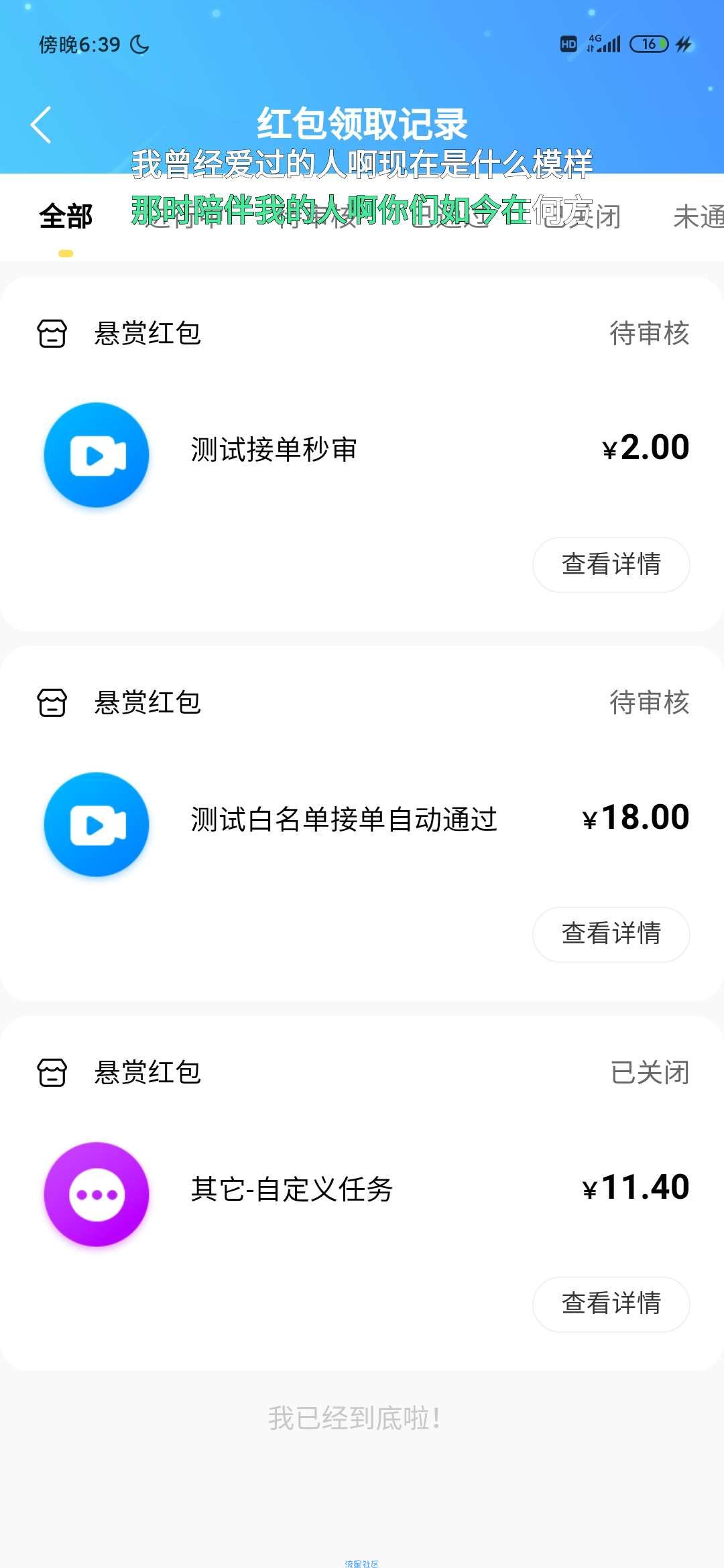Open the 测试白名单接单自动通过 task card

click(362, 824)
